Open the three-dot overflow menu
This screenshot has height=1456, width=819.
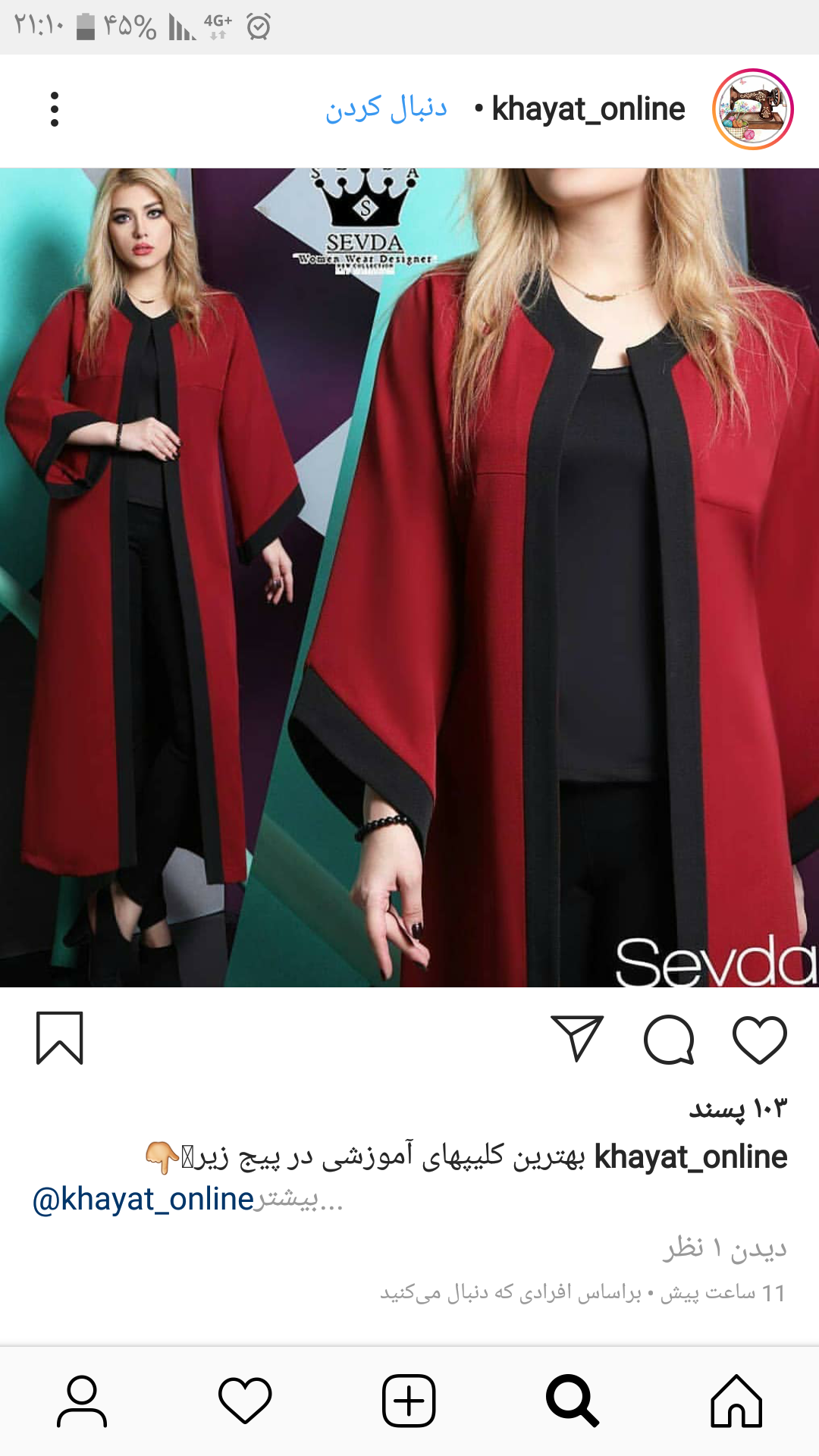coord(55,109)
